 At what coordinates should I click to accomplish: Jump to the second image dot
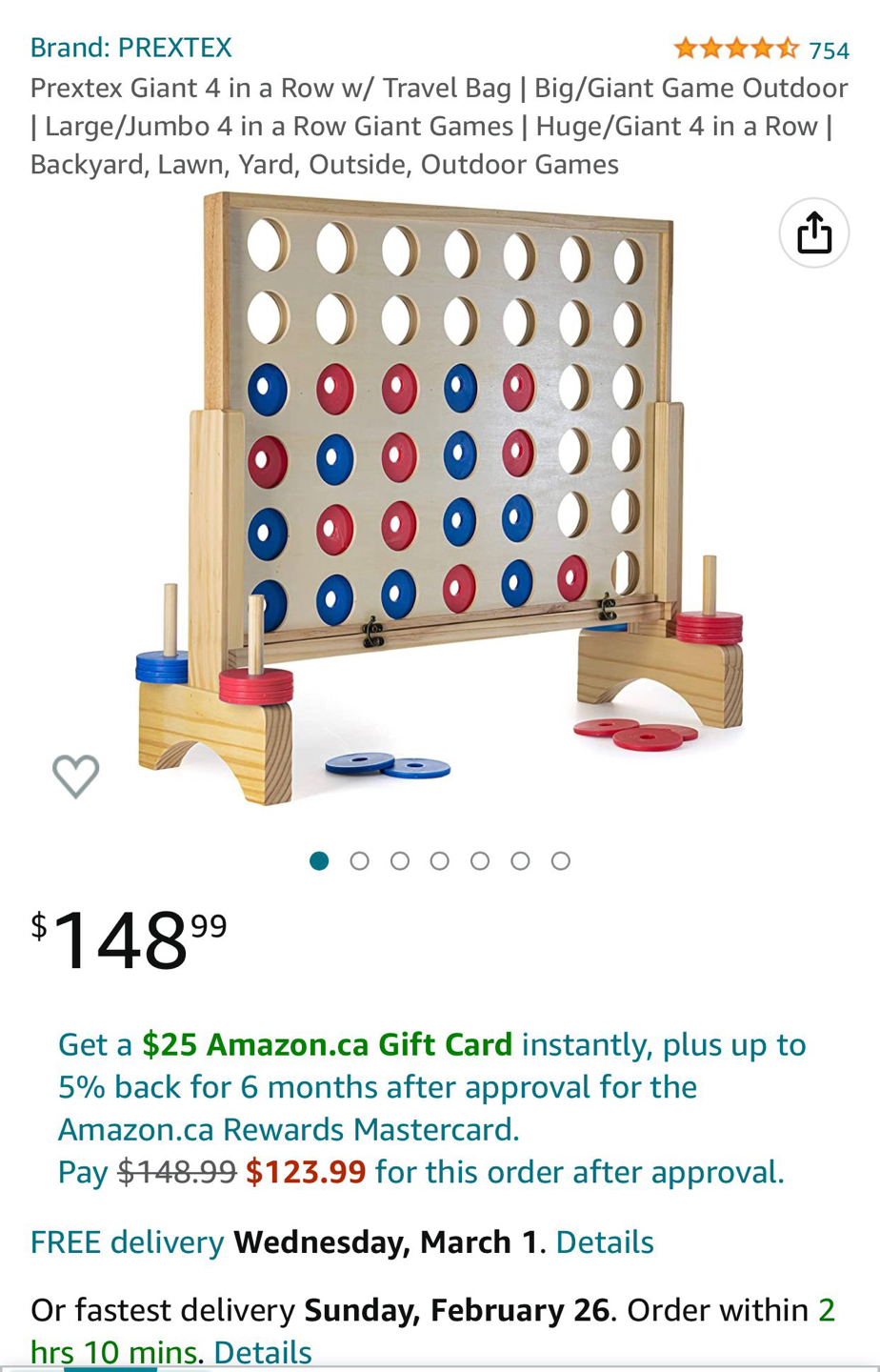[x=359, y=861]
